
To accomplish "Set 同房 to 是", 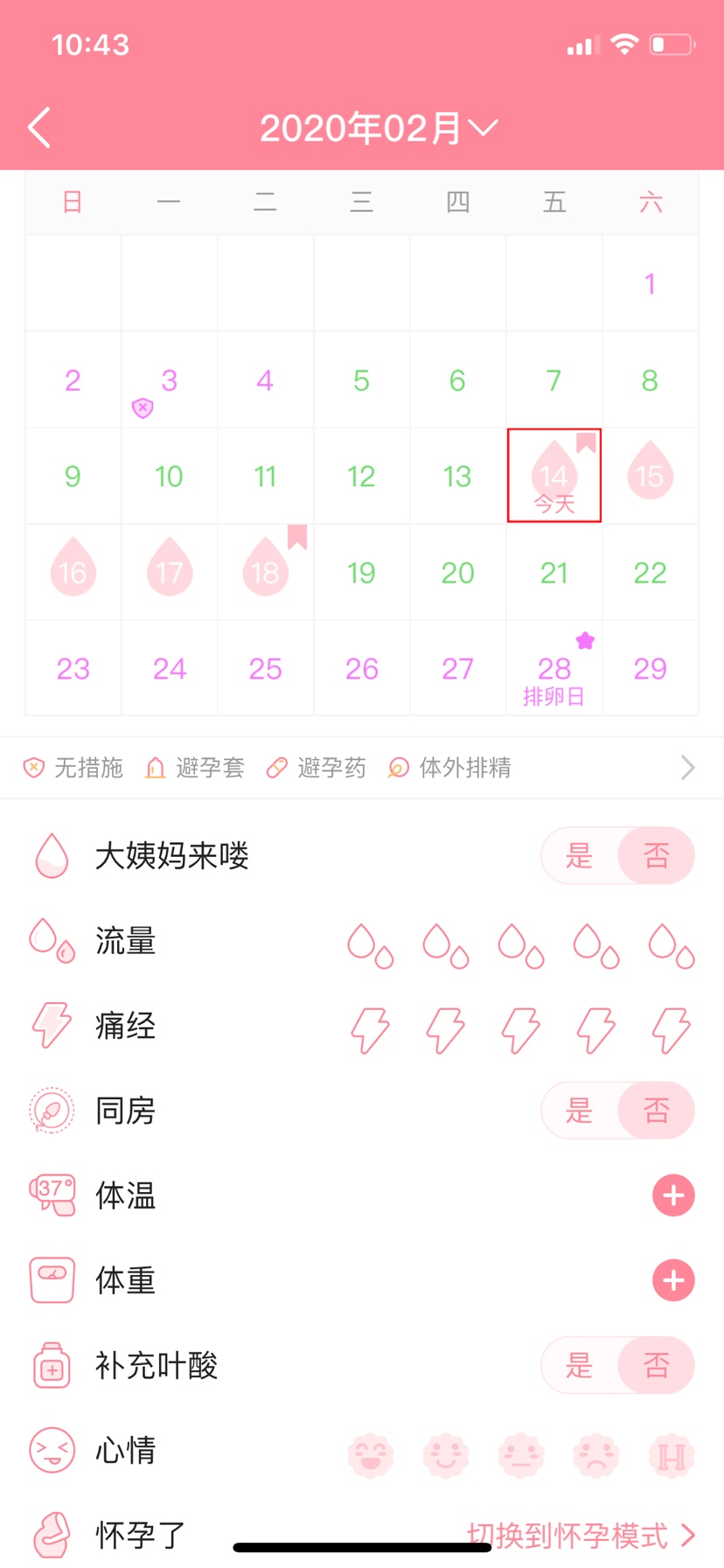I will [580, 1111].
